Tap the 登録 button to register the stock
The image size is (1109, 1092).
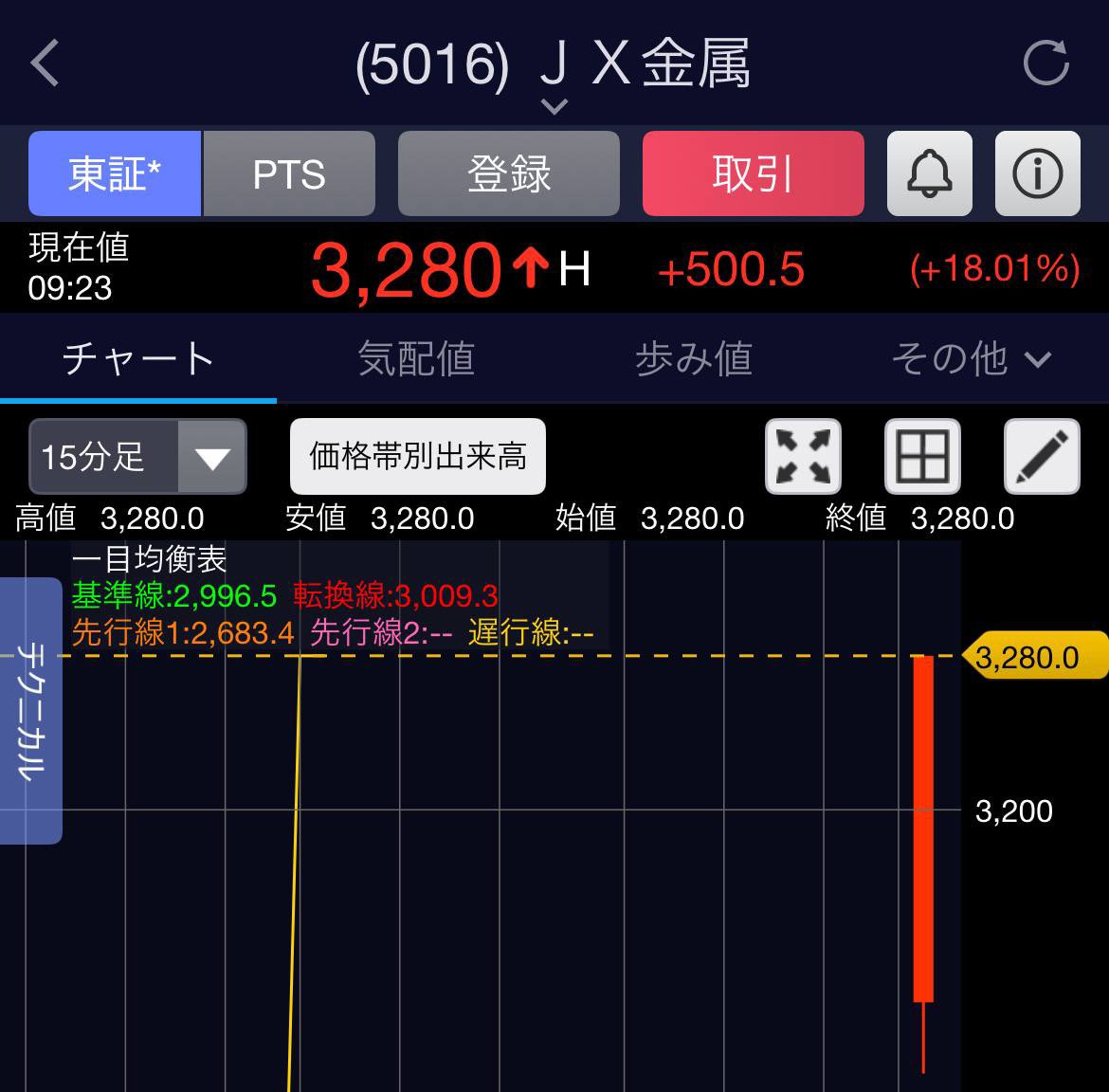click(509, 174)
